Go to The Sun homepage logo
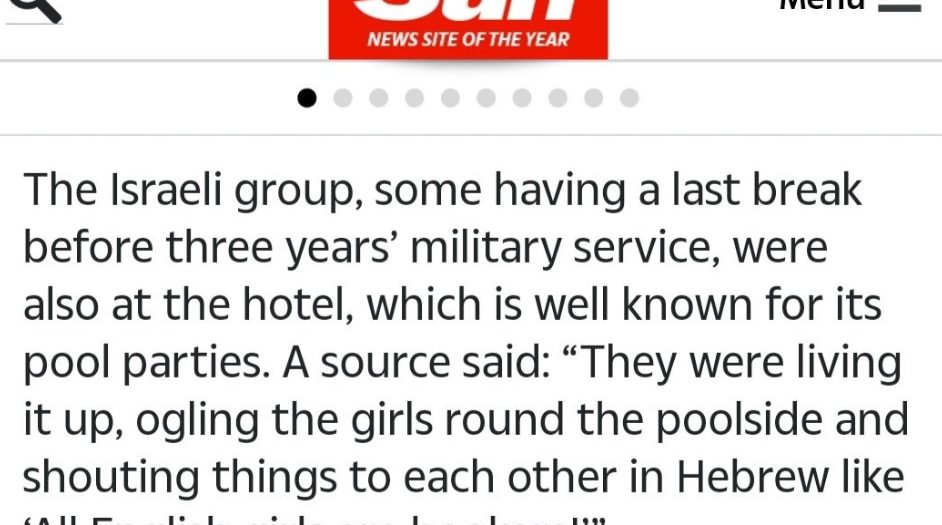942x525 pixels. pyautogui.click(x=468, y=26)
